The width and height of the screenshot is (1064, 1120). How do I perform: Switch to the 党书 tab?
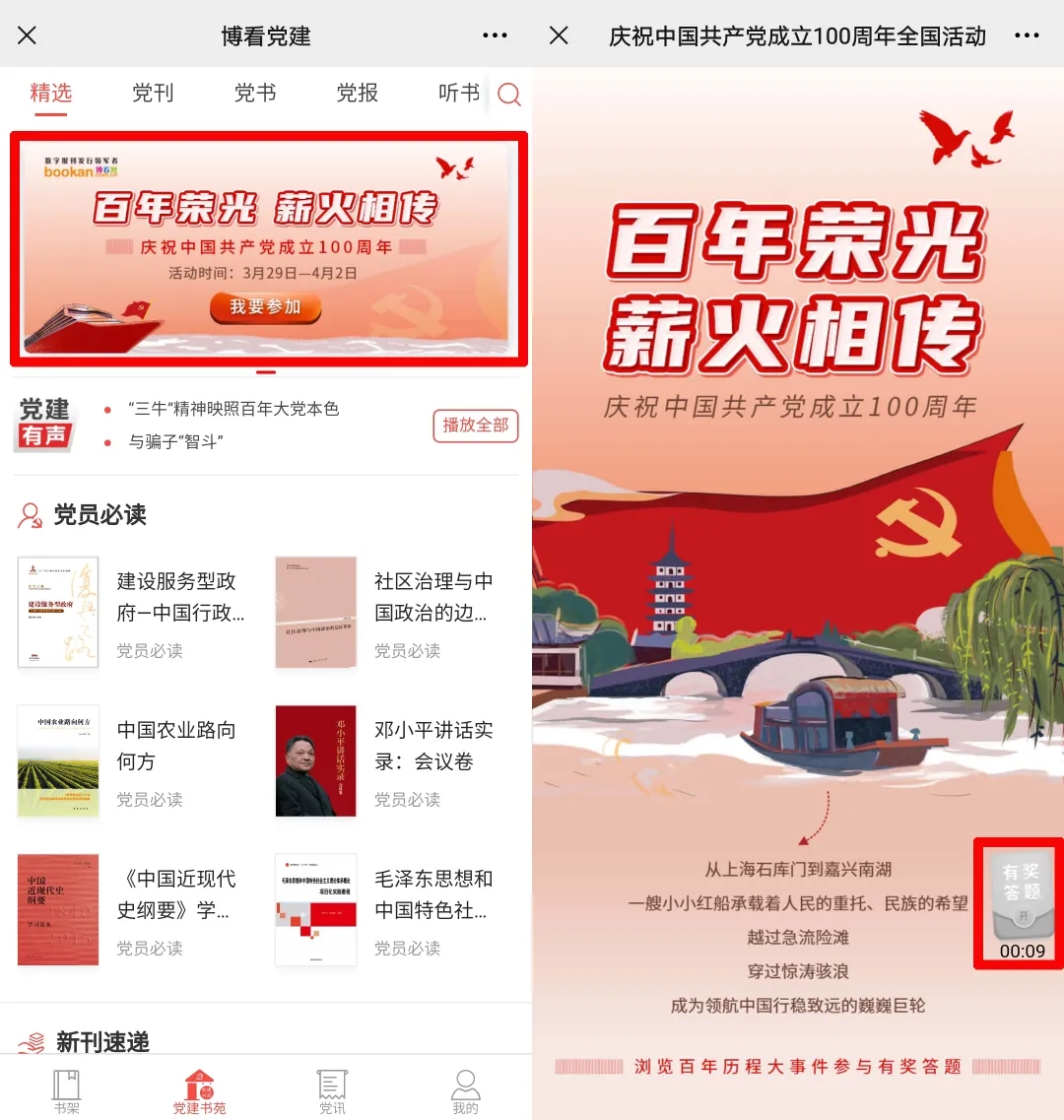(255, 93)
